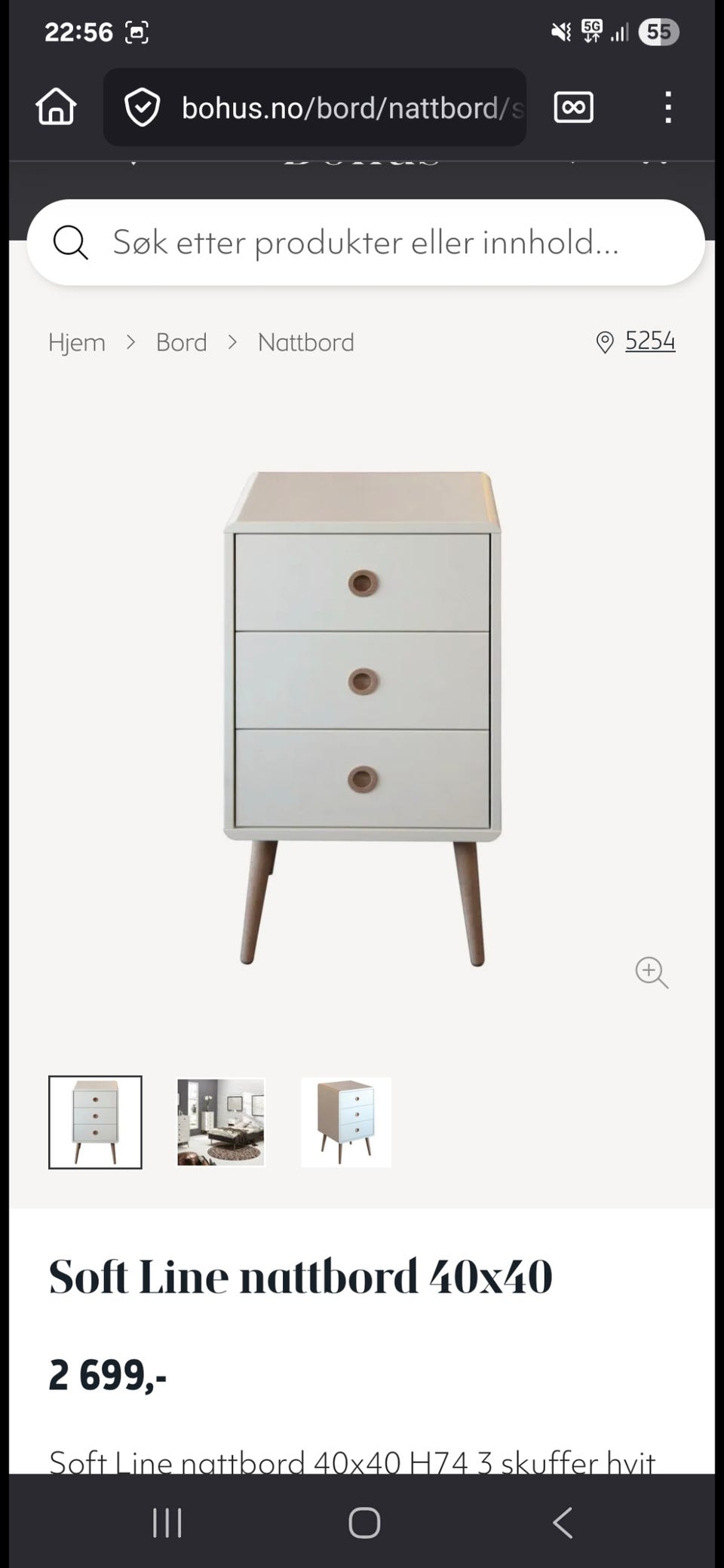
Task: Tap the bohus.no address bar
Action: click(x=332, y=108)
